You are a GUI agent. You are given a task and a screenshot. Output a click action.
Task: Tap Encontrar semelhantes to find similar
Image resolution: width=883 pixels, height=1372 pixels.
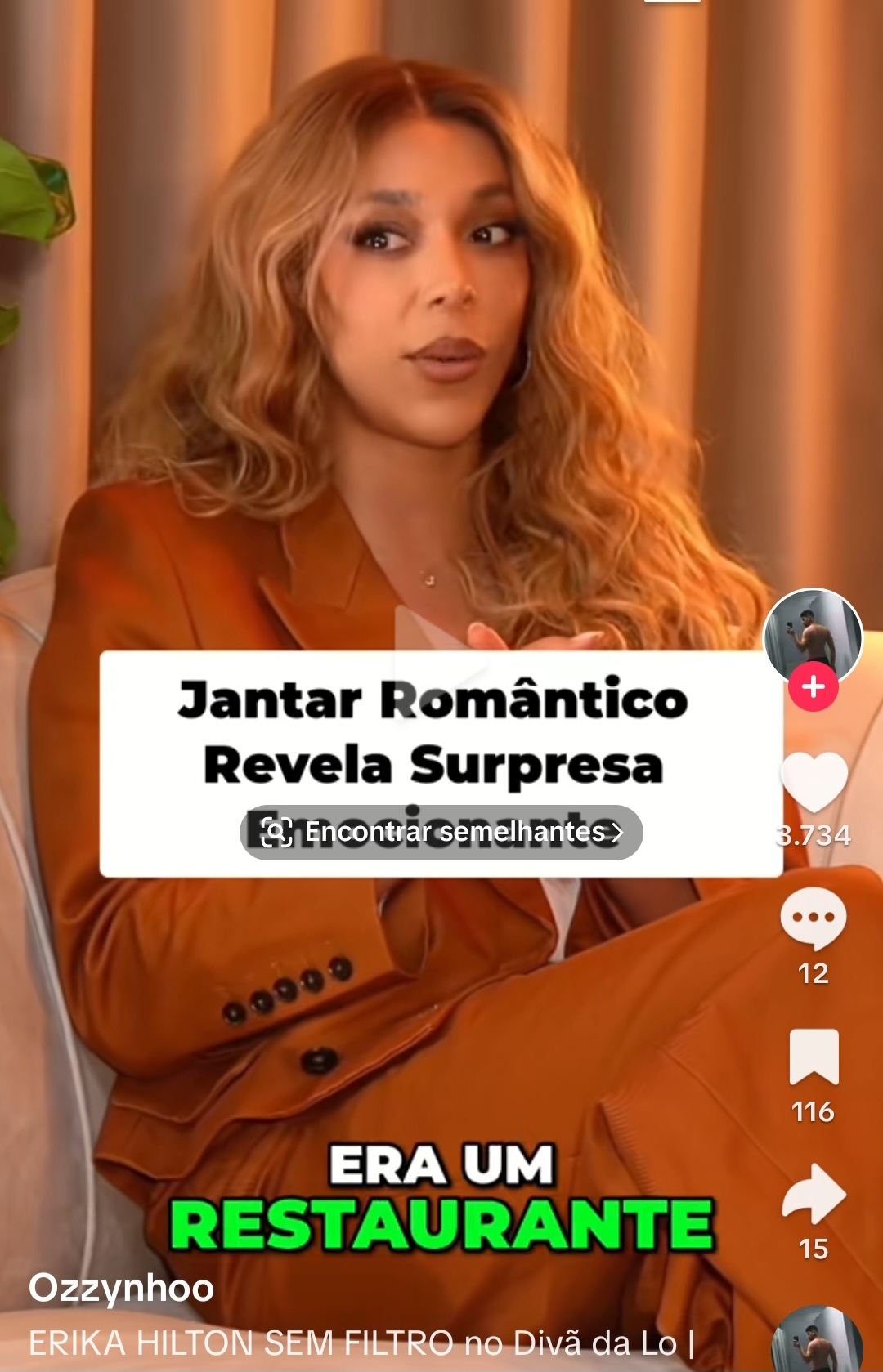[x=441, y=832]
